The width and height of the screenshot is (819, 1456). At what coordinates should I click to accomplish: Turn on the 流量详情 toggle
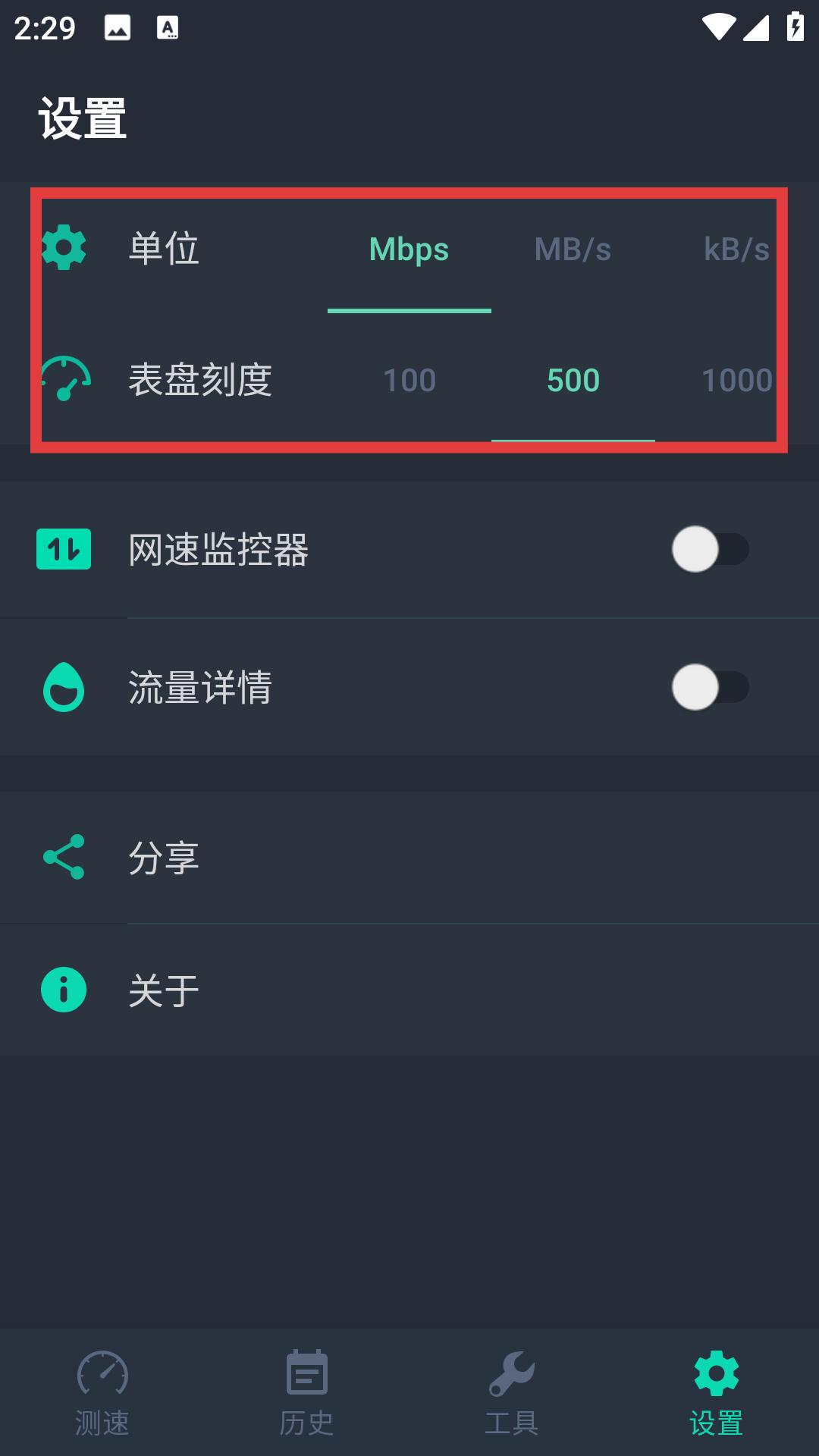(710, 687)
